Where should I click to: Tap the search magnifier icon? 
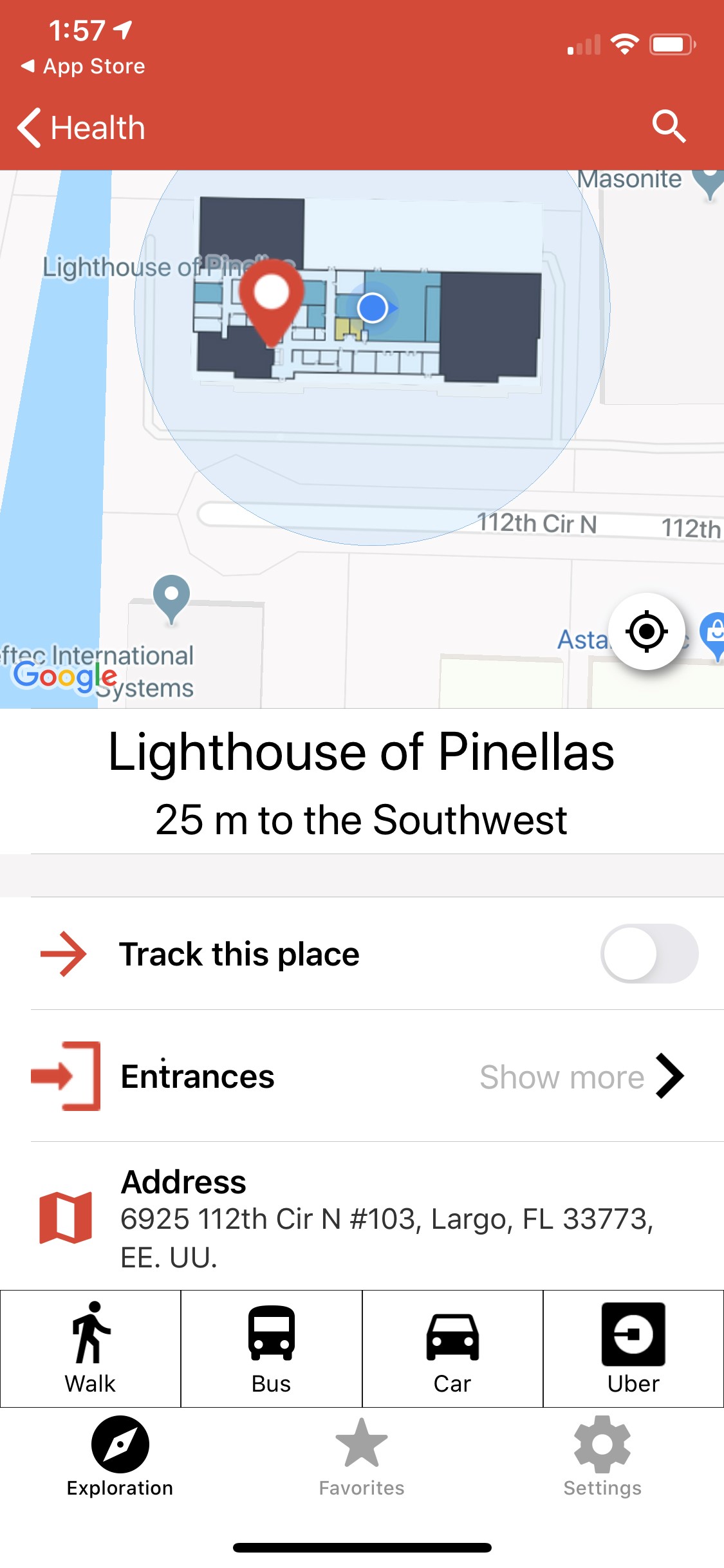coord(669,126)
